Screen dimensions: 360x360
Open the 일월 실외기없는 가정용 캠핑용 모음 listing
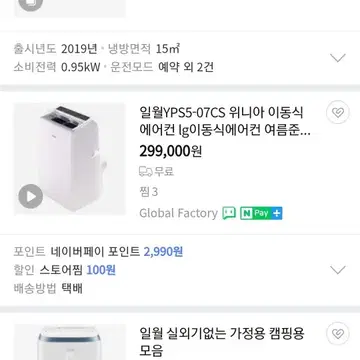[x=222, y=342]
